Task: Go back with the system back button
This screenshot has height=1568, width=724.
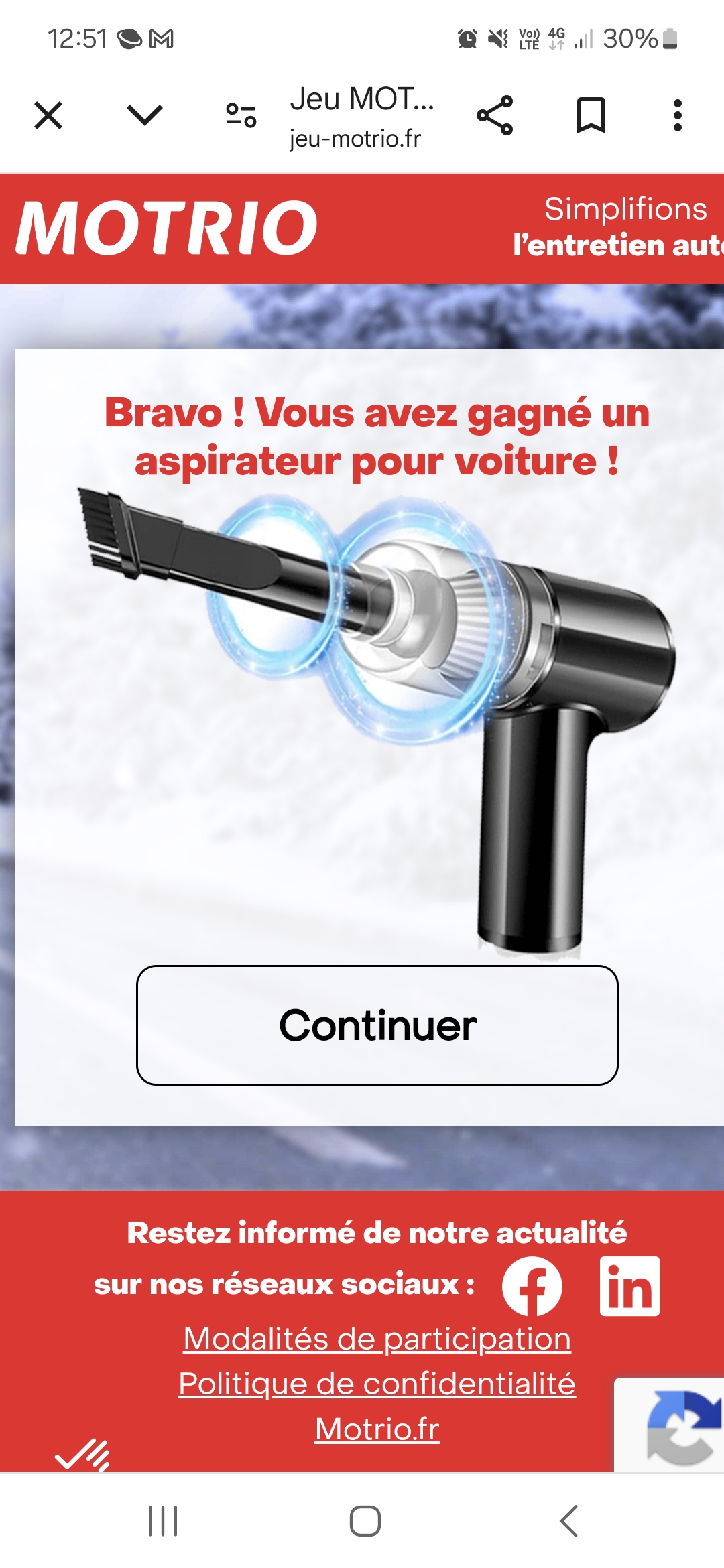Action: pos(568,1520)
